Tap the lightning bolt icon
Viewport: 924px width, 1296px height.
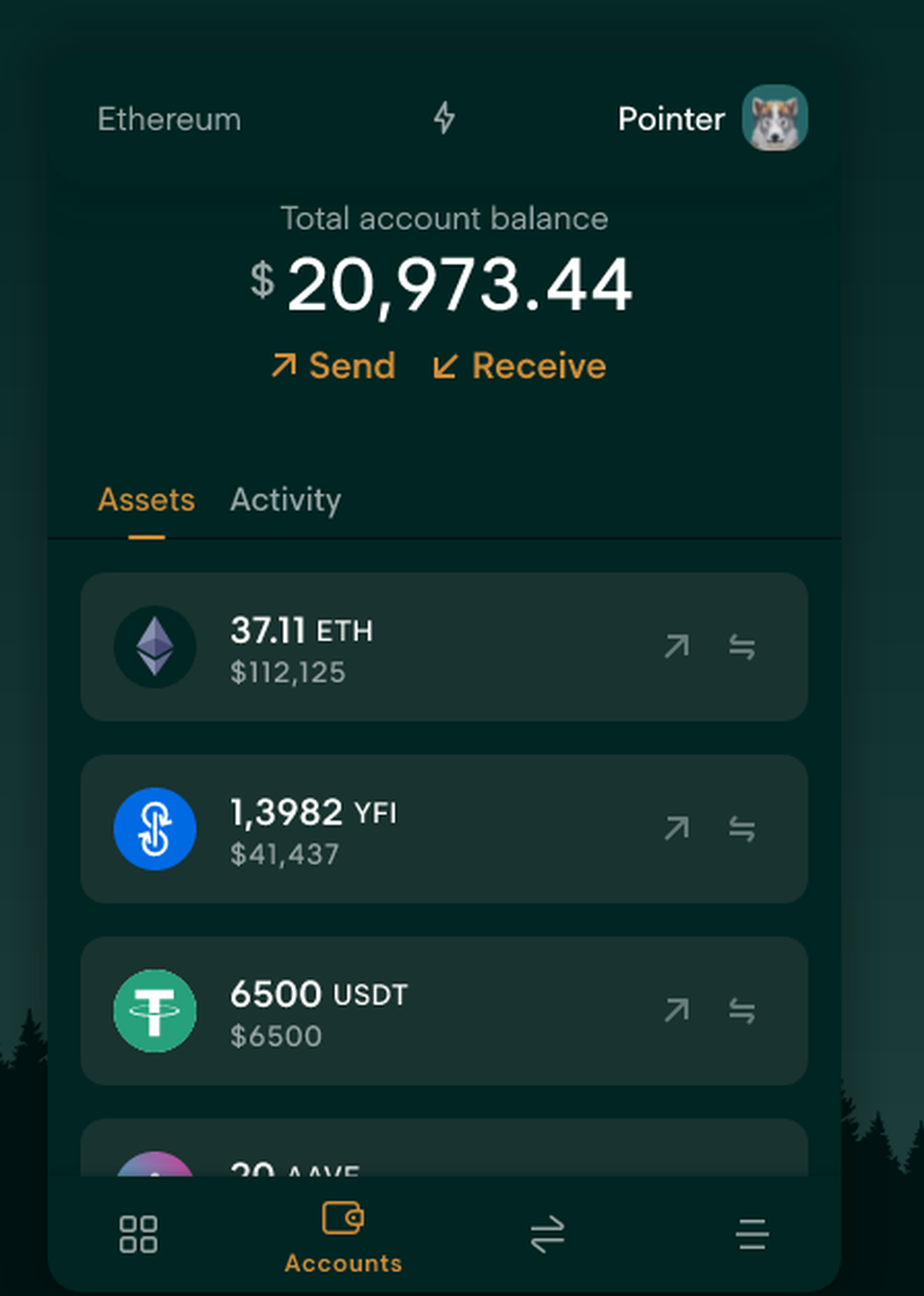(x=444, y=118)
